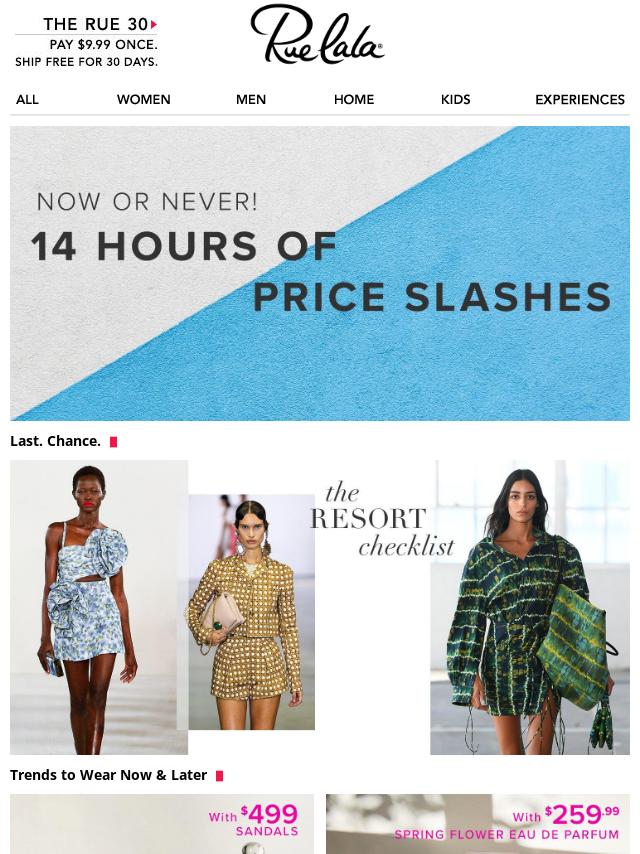Go to the Rue La La homepage
The height and width of the screenshot is (854, 640).
coord(317,36)
